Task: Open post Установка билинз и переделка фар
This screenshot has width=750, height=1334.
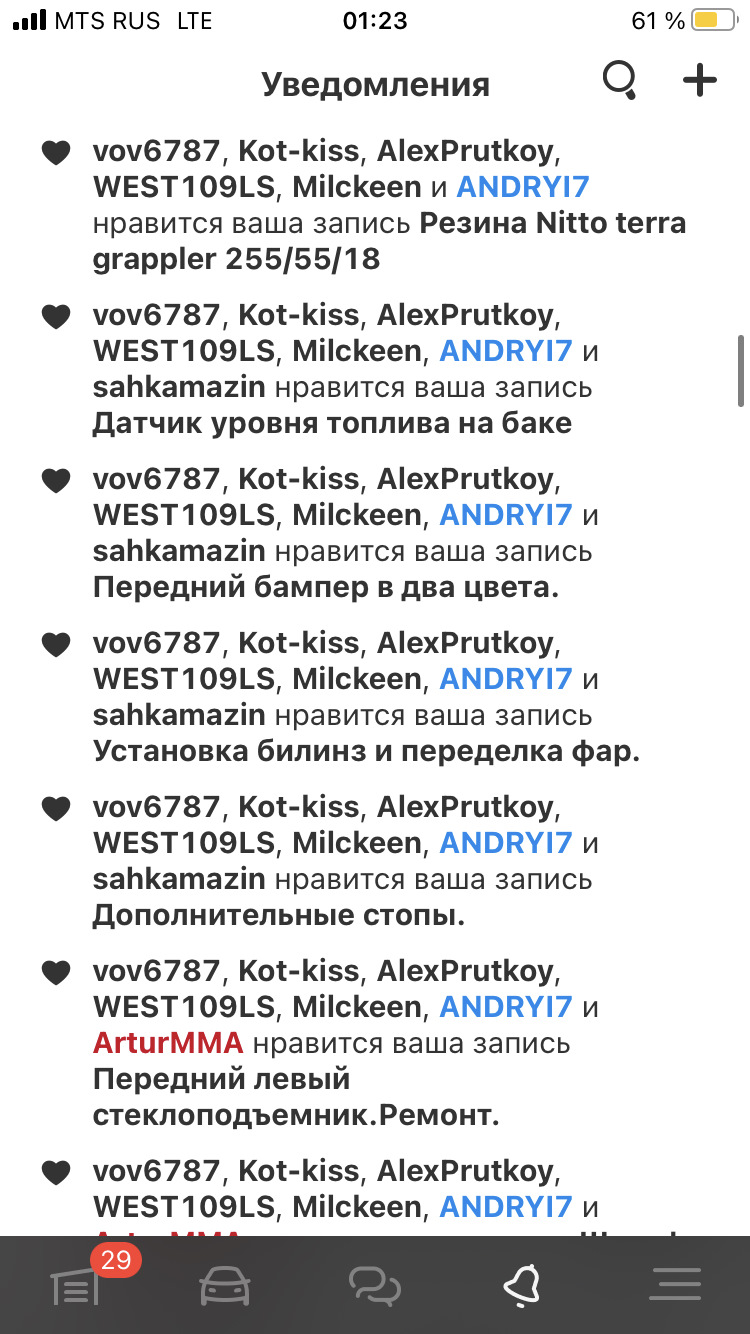Action: tap(366, 751)
